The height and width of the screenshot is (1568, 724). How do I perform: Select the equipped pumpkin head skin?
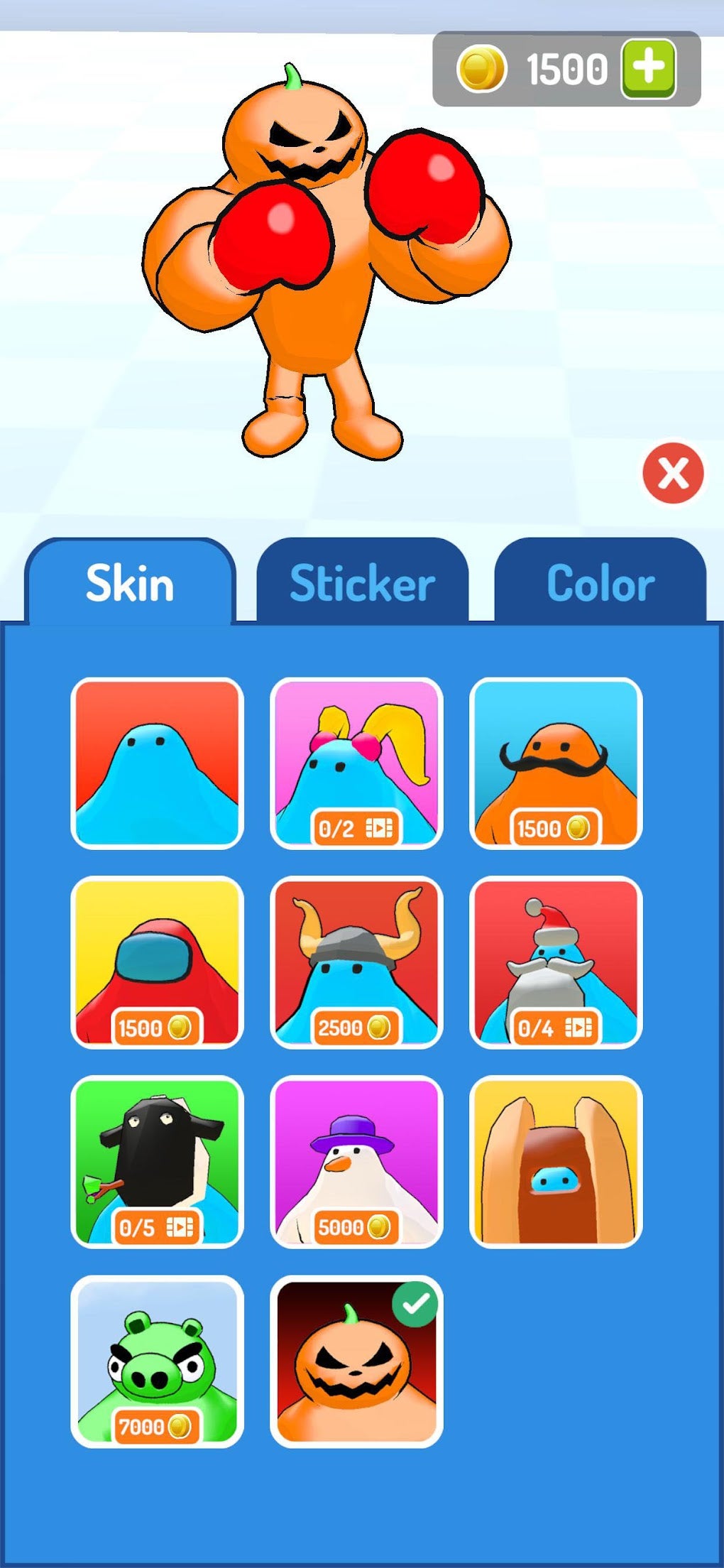(356, 1361)
